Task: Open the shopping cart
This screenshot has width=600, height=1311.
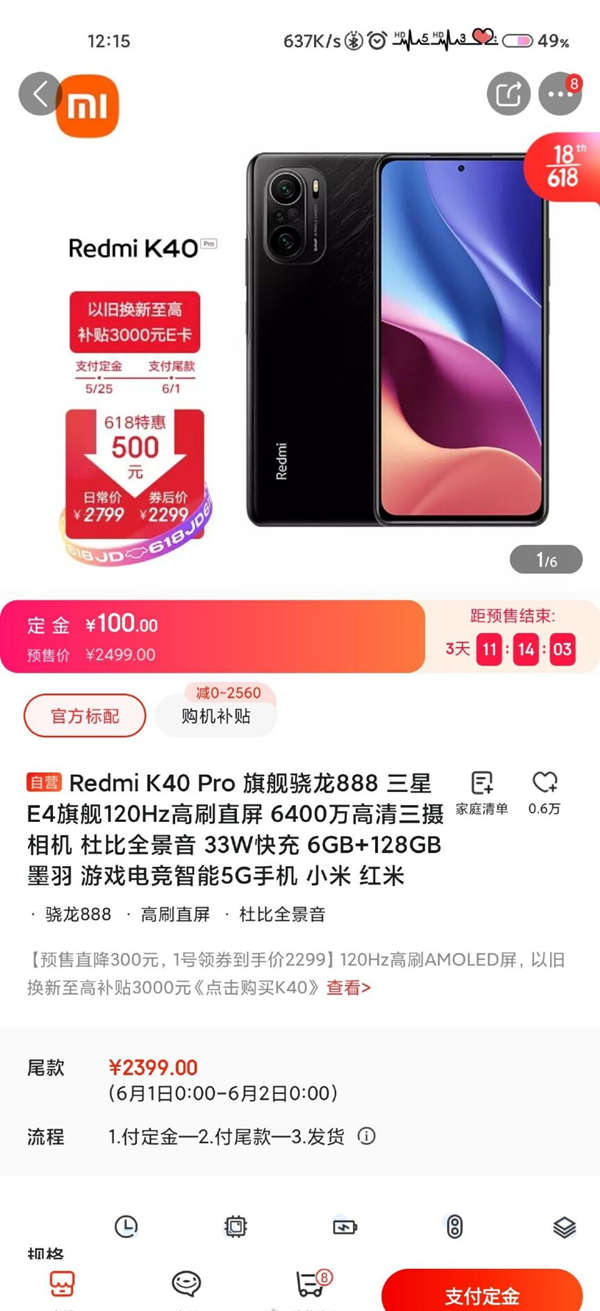Action: pyautogui.click(x=311, y=1285)
